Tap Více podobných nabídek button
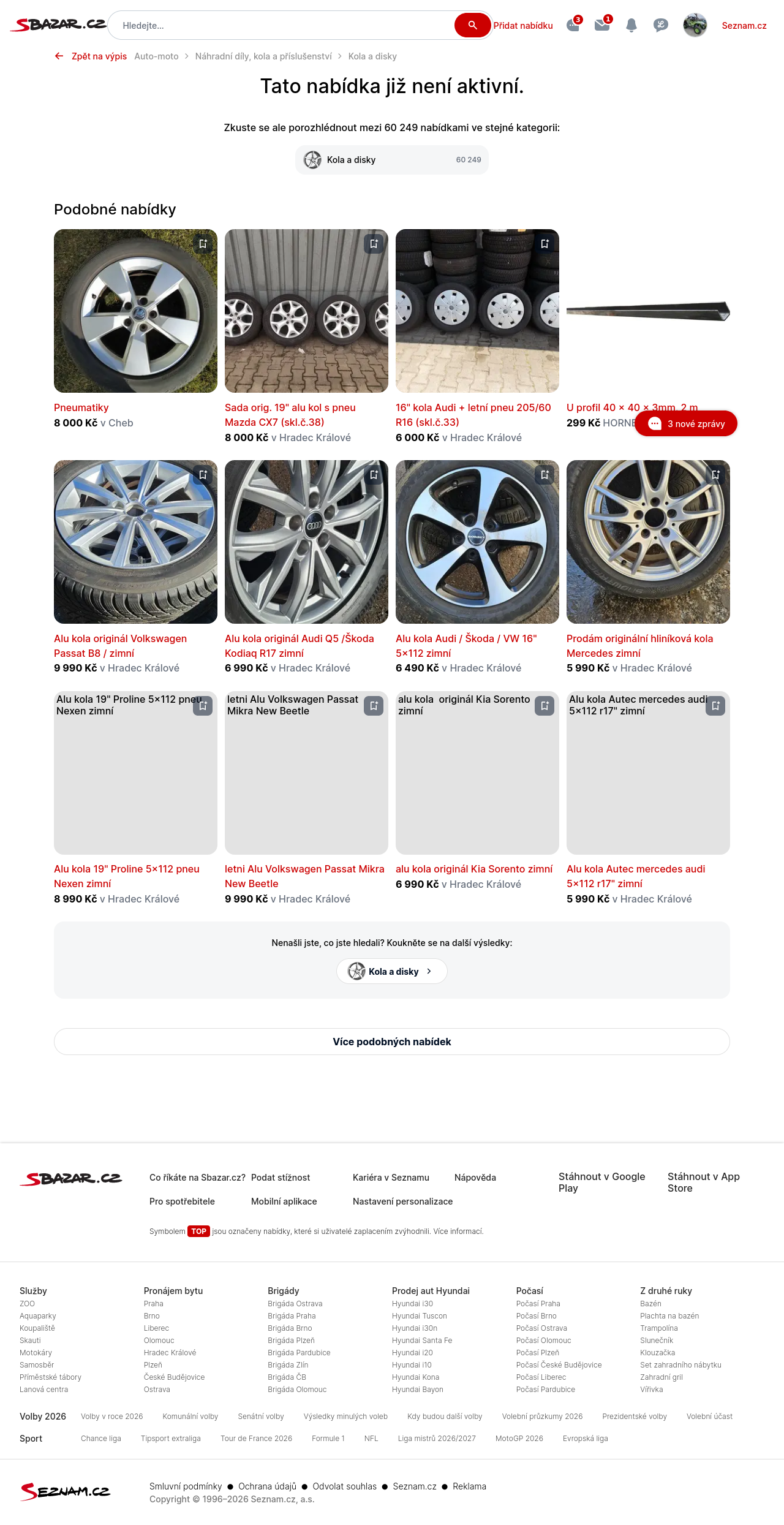The height and width of the screenshot is (1525, 784). 392,1042
